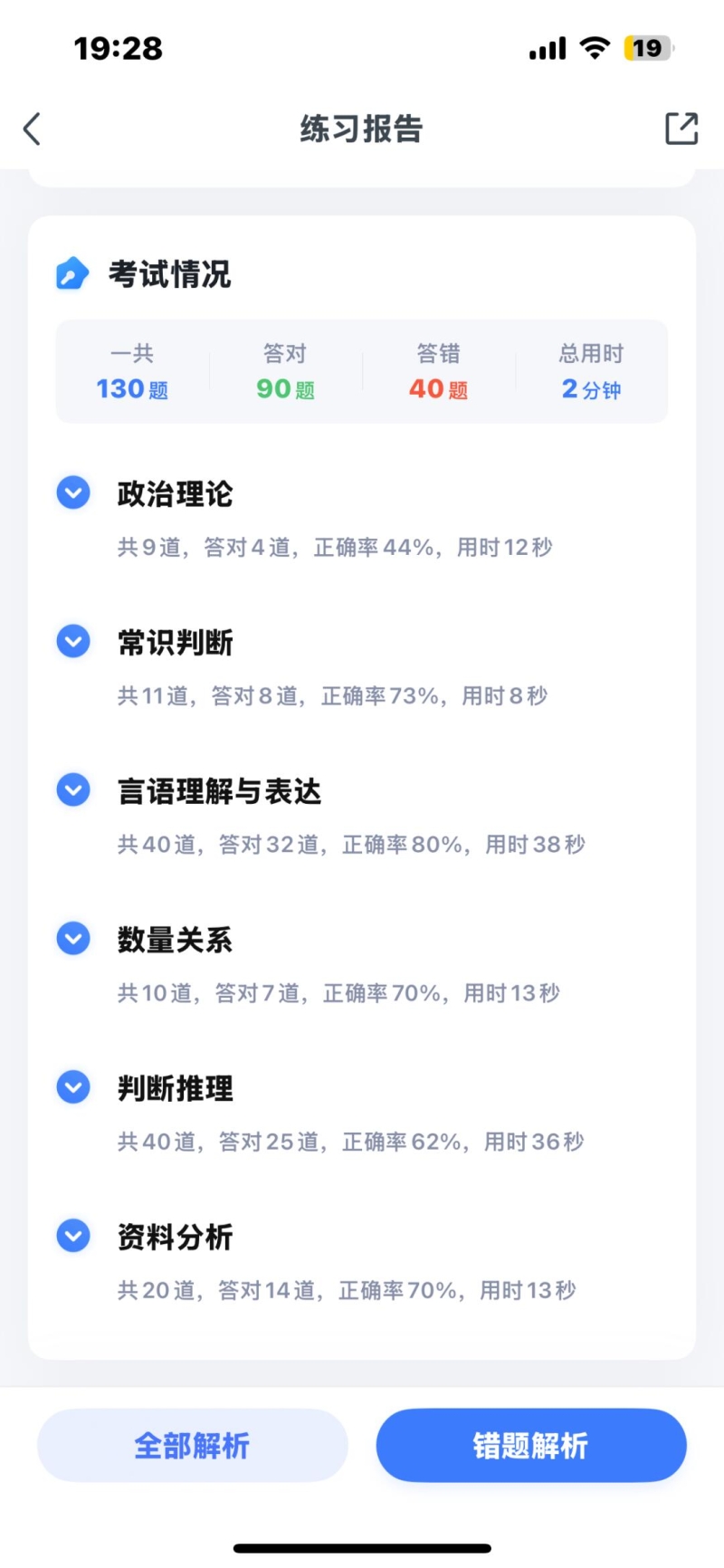The image size is (724, 1568).
Task: Expand the 政治理论 section
Action: click(x=73, y=493)
